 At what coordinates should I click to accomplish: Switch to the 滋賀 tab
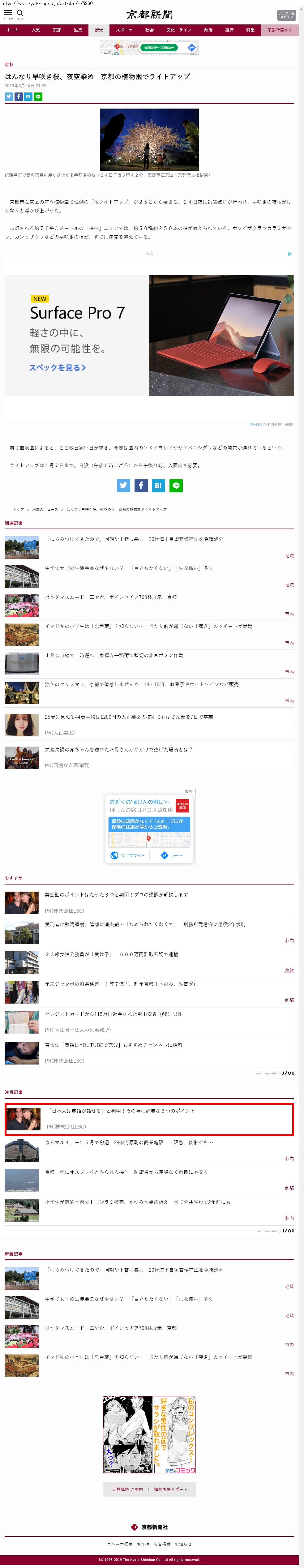click(78, 30)
